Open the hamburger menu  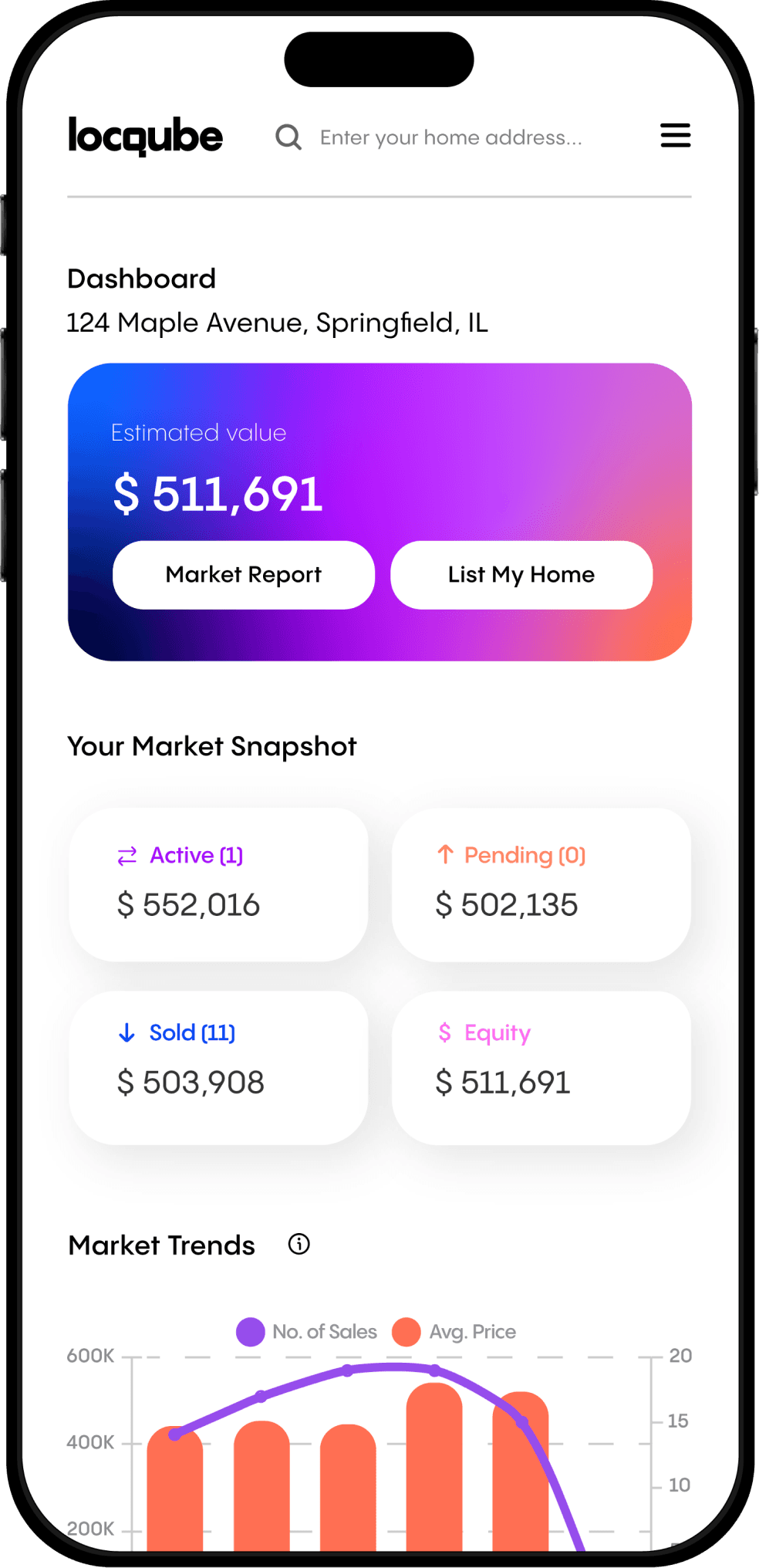click(x=676, y=135)
